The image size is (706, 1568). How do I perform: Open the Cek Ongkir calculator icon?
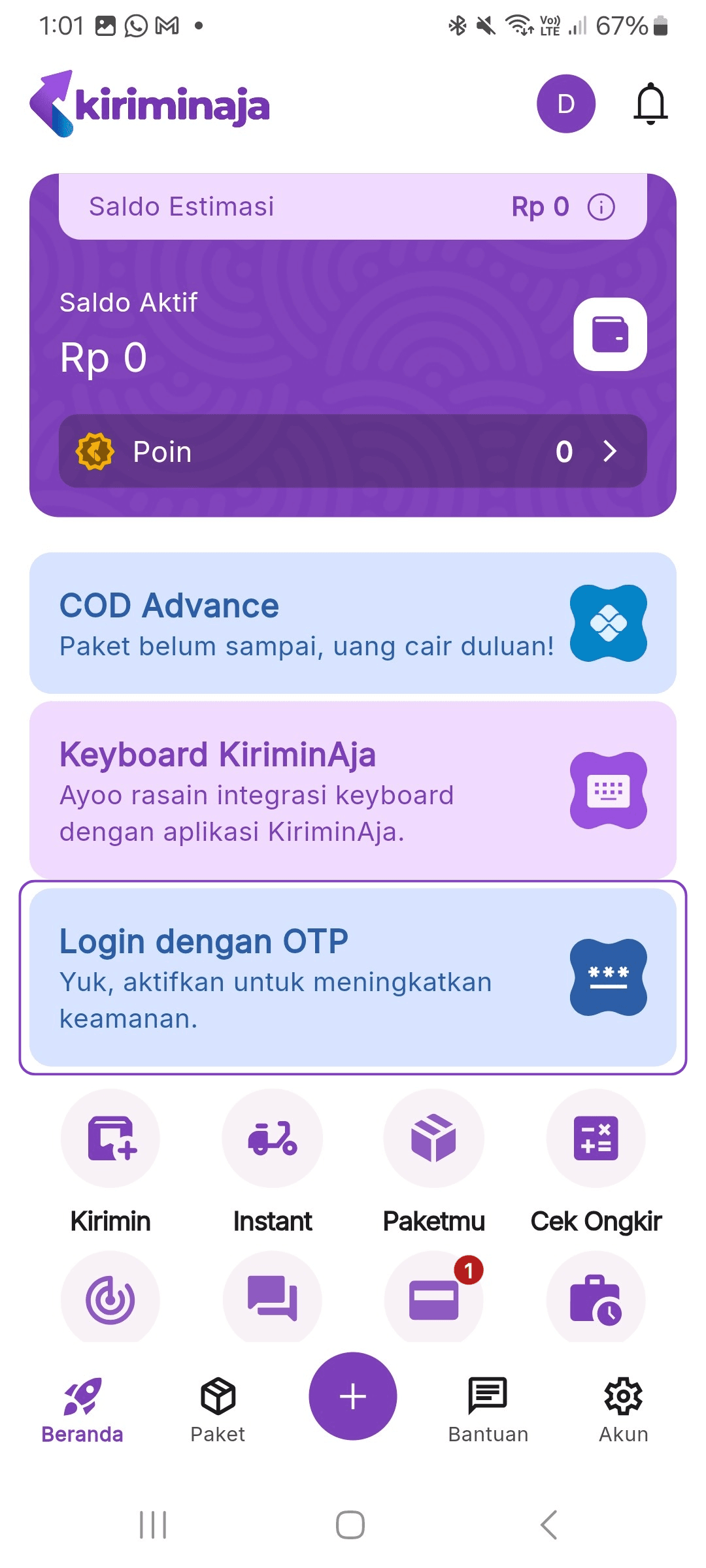[596, 1138]
